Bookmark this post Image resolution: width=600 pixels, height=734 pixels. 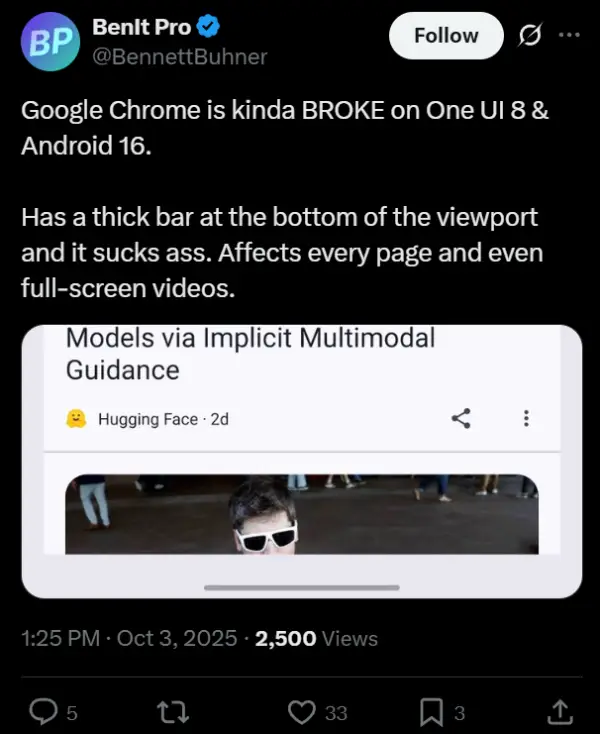tap(431, 711)
